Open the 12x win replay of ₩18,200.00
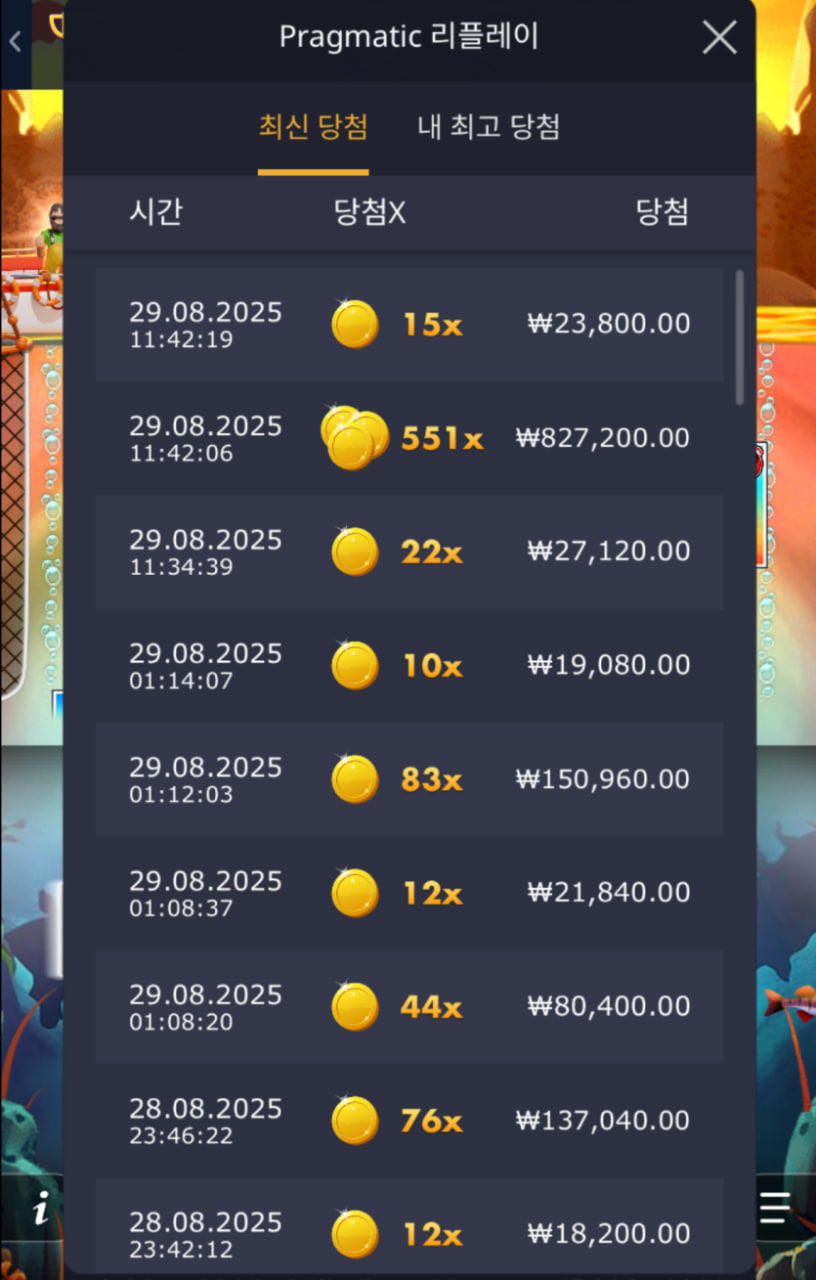The image size is (816, 1280). [409, 1233]
